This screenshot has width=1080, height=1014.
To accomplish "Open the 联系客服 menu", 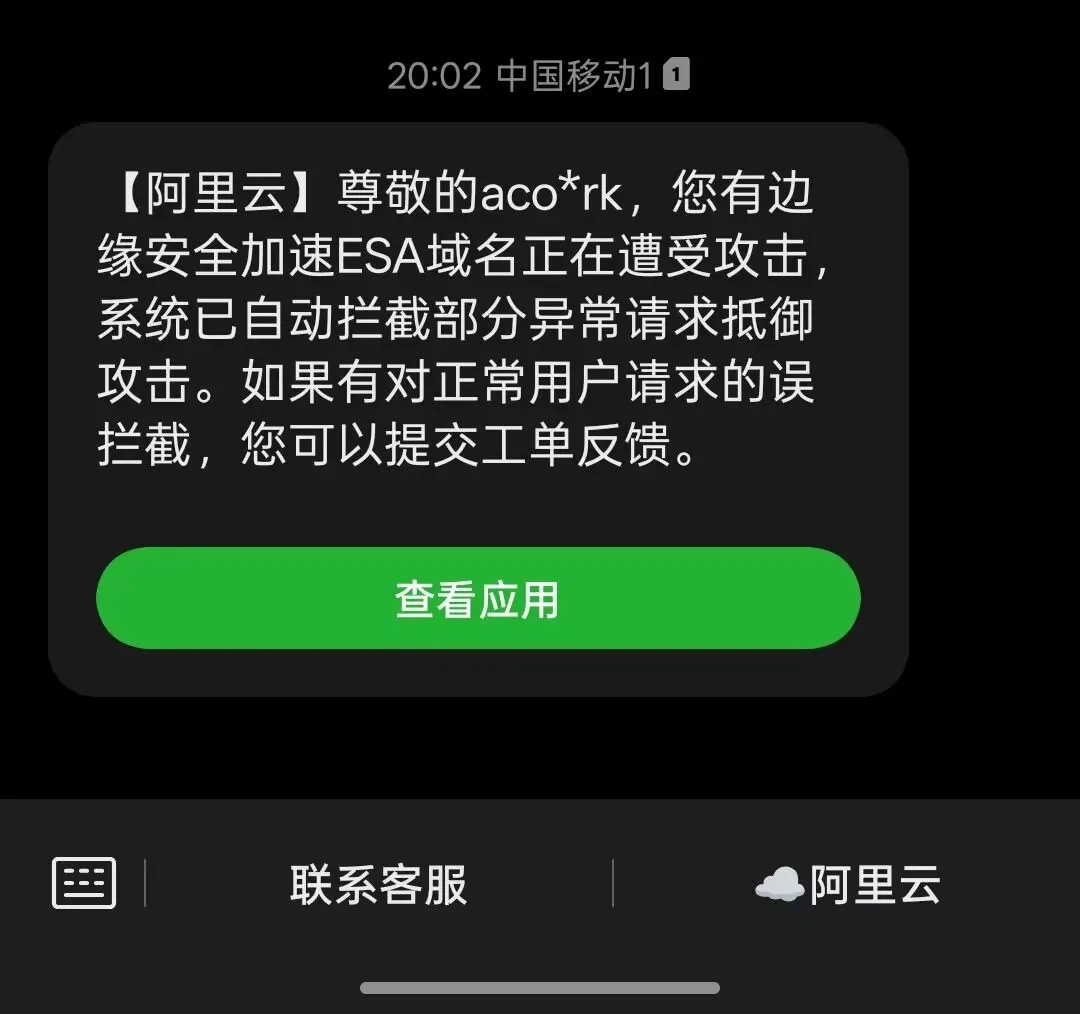I will 379,885.
